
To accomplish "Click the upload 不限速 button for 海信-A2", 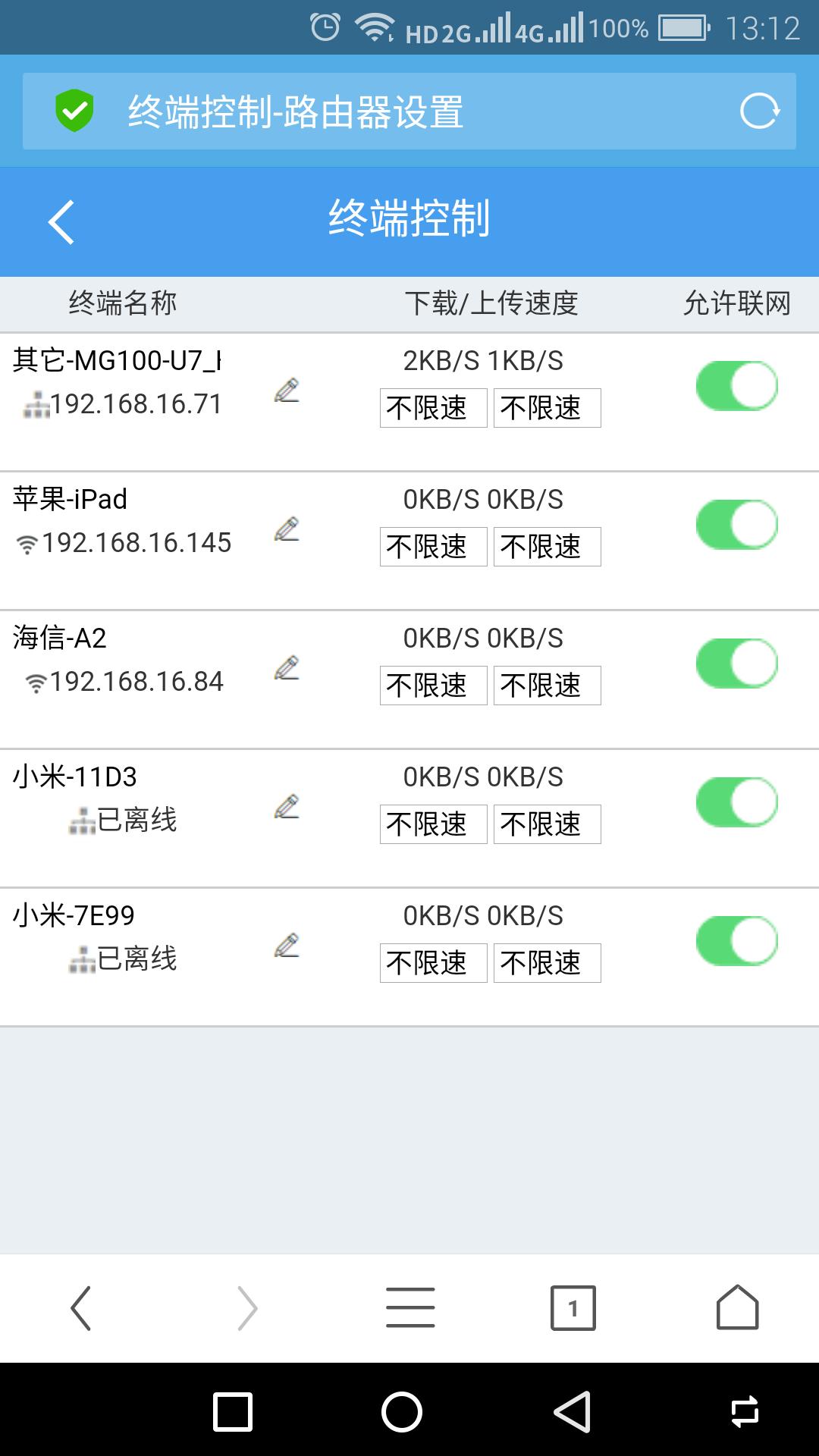I will pos(548,686).
